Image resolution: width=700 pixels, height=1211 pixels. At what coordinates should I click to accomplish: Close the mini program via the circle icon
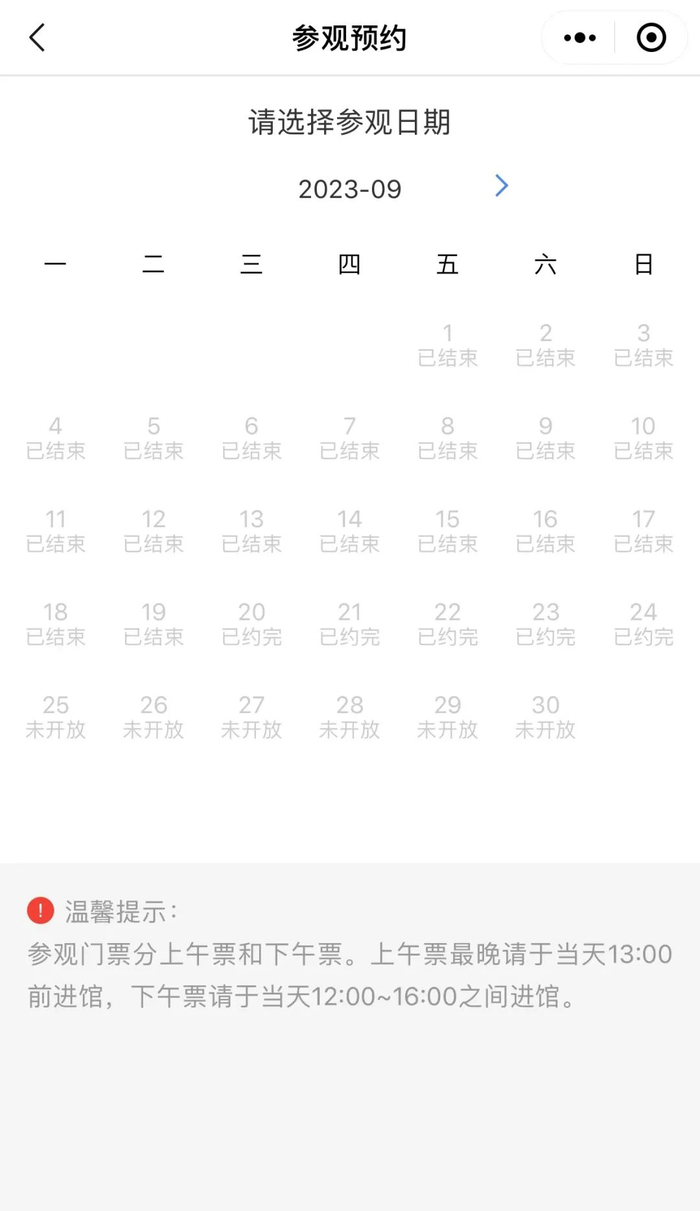click(651, 38)
